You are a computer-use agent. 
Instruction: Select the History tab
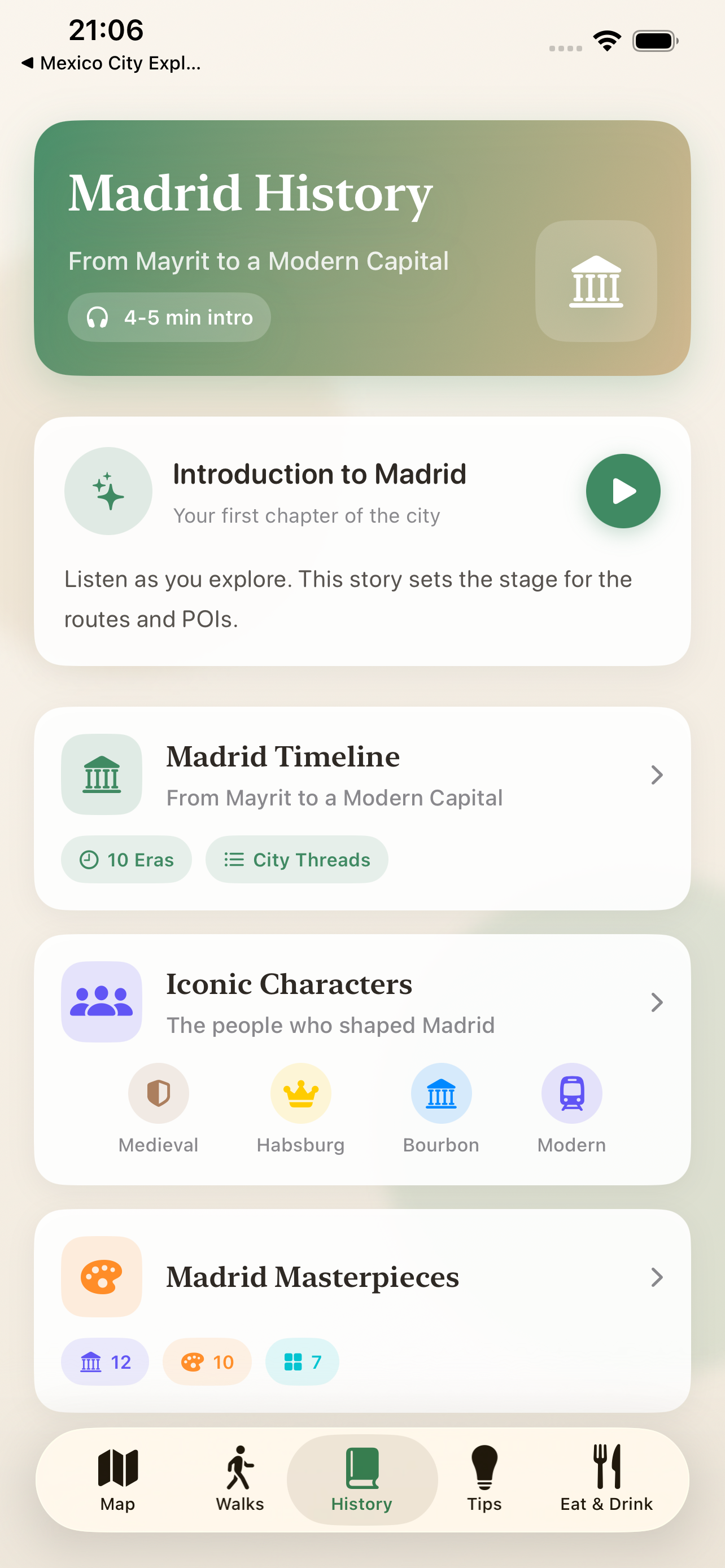pyautogui.click(x=361, y=1479)
